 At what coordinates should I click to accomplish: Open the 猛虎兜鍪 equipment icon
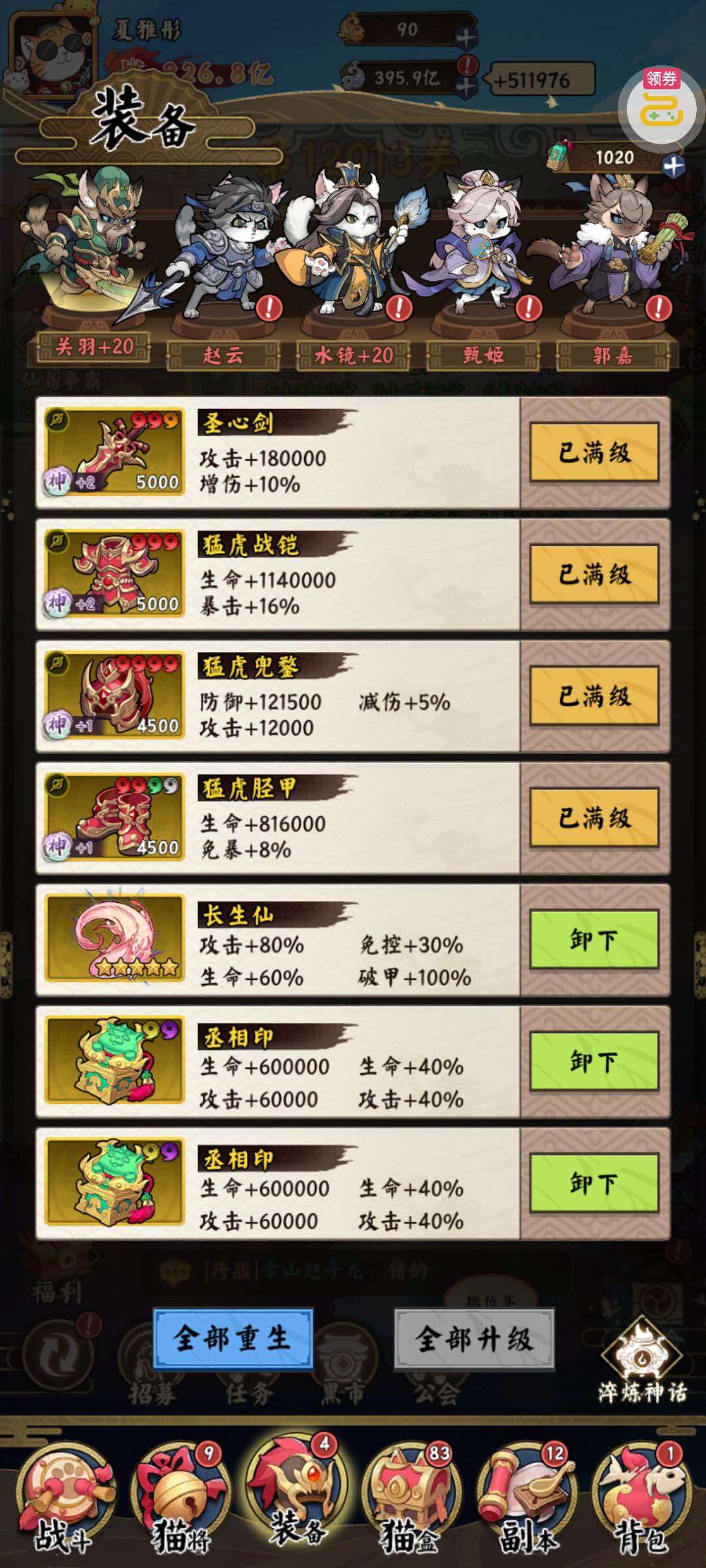tap(114, 696)
